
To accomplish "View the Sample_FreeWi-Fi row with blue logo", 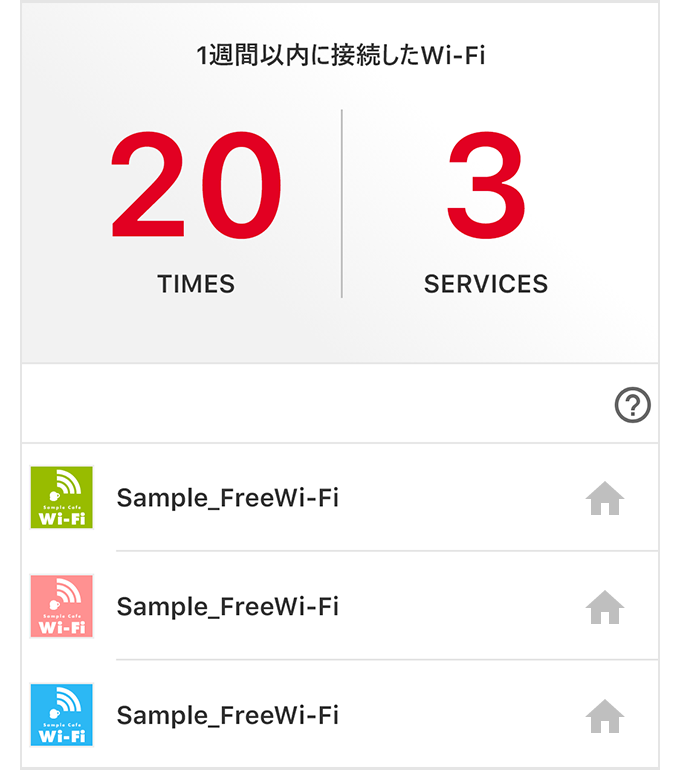I will pyautogui.click(x=228, y=715).
